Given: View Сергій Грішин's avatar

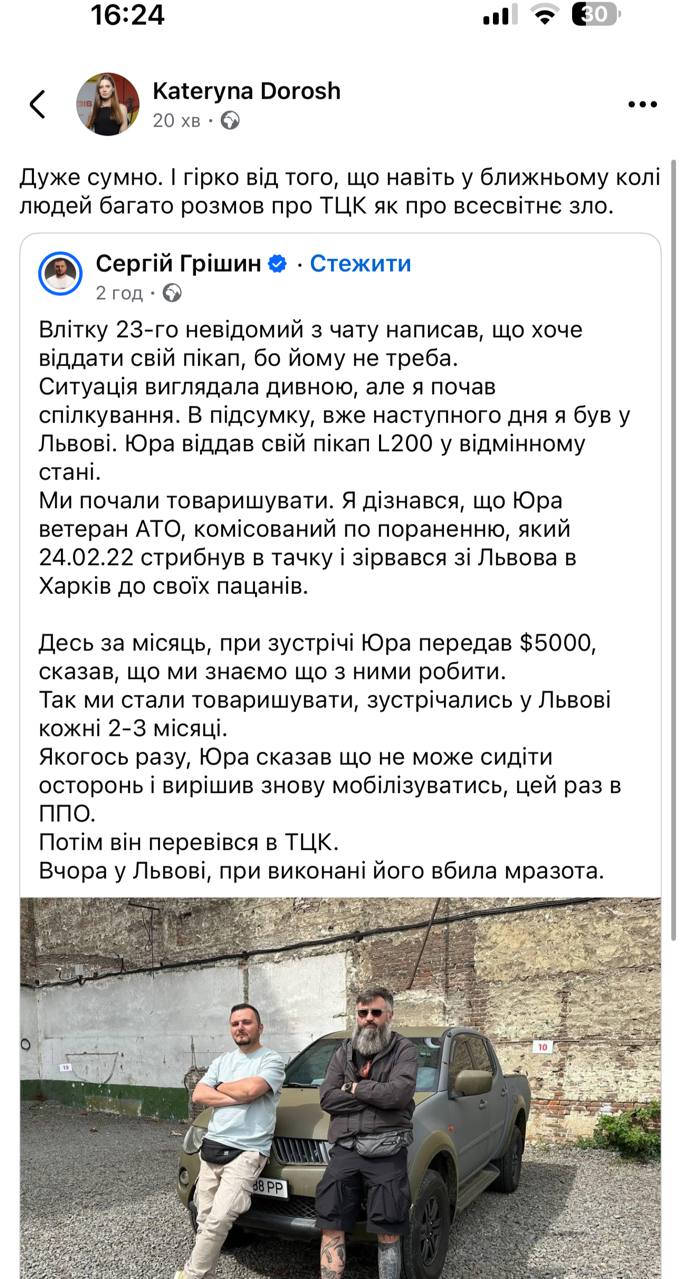Looking at the screenshot, I should (x=60, y=274).
